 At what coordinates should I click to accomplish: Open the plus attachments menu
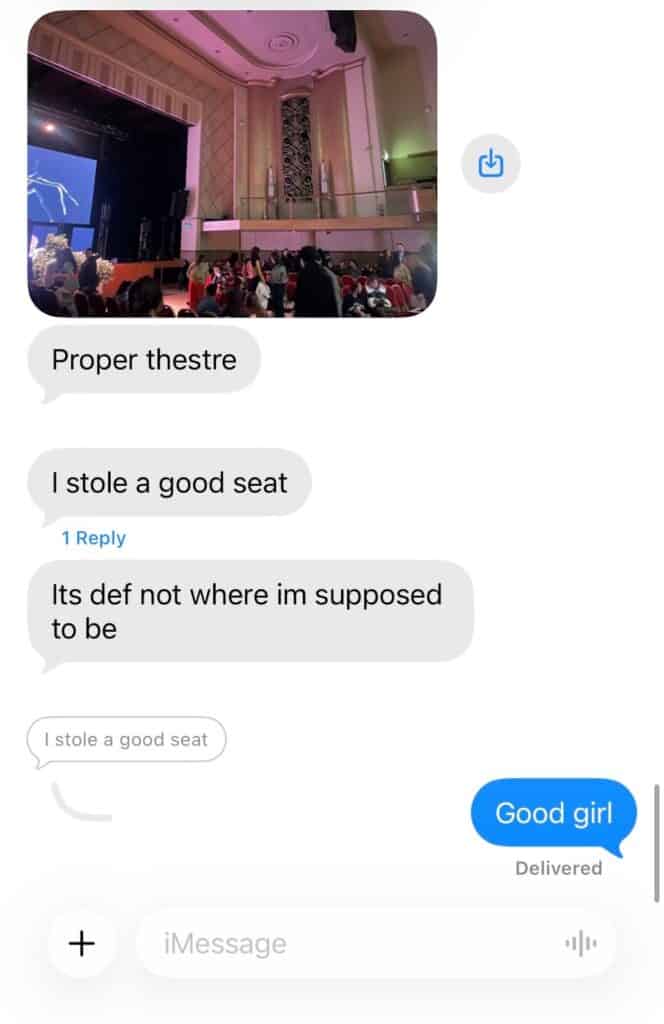click(82, 943)
